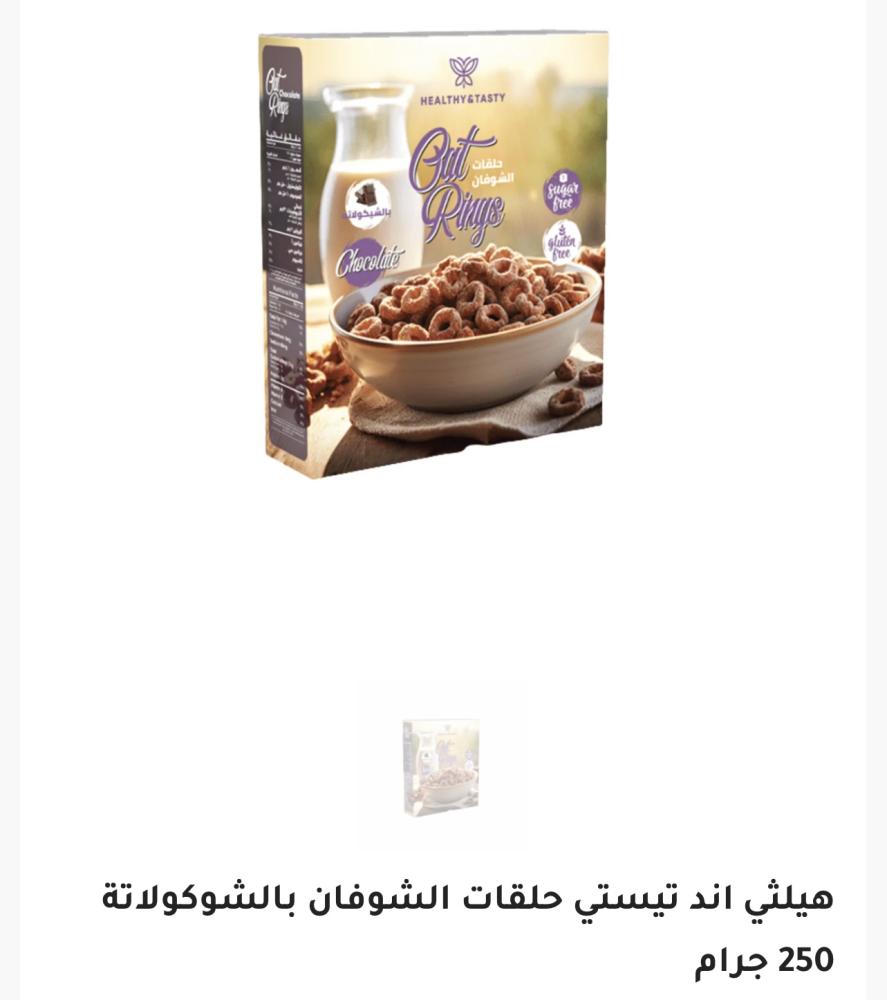Select the small product gallery thumbnail
The image size is (887, 1000).
coord(442,766)
